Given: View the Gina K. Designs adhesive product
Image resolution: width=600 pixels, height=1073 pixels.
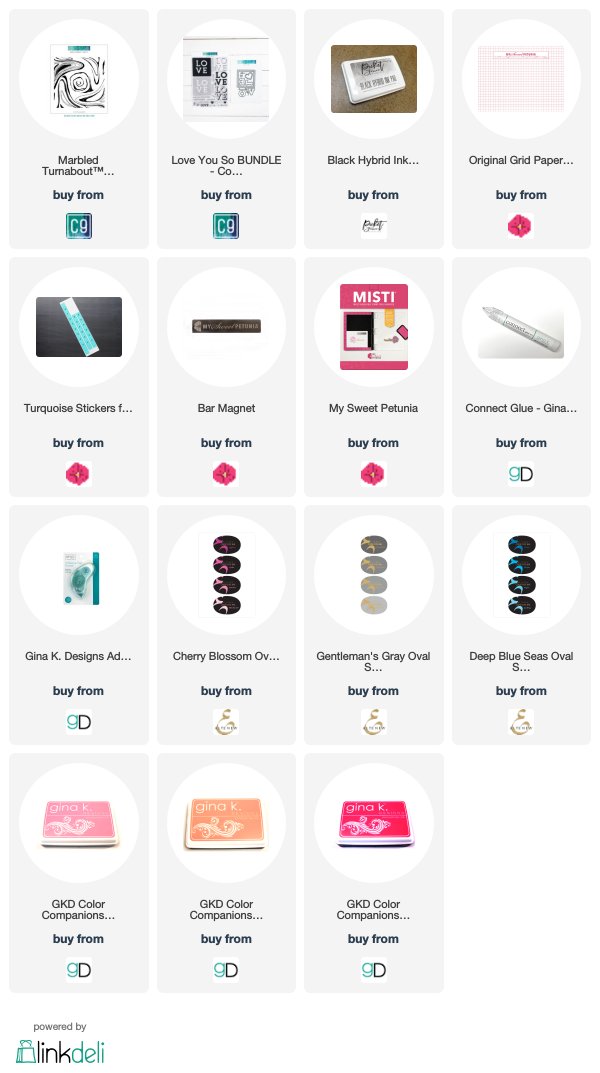Looking at the screenshot, I should coord(79,625).
